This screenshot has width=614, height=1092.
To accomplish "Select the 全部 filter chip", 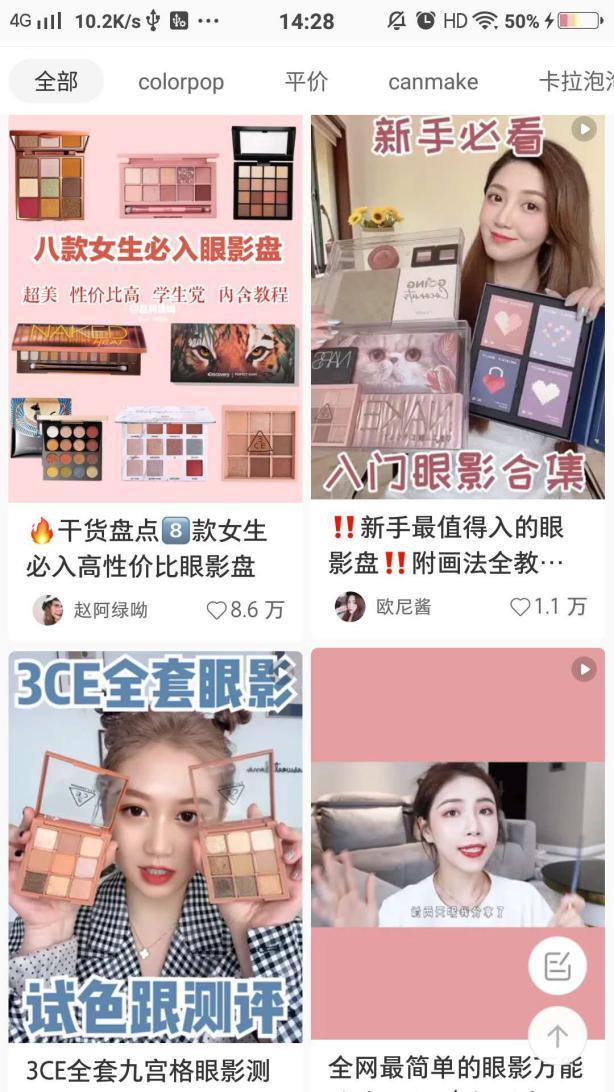I will [x=56, y=81].
